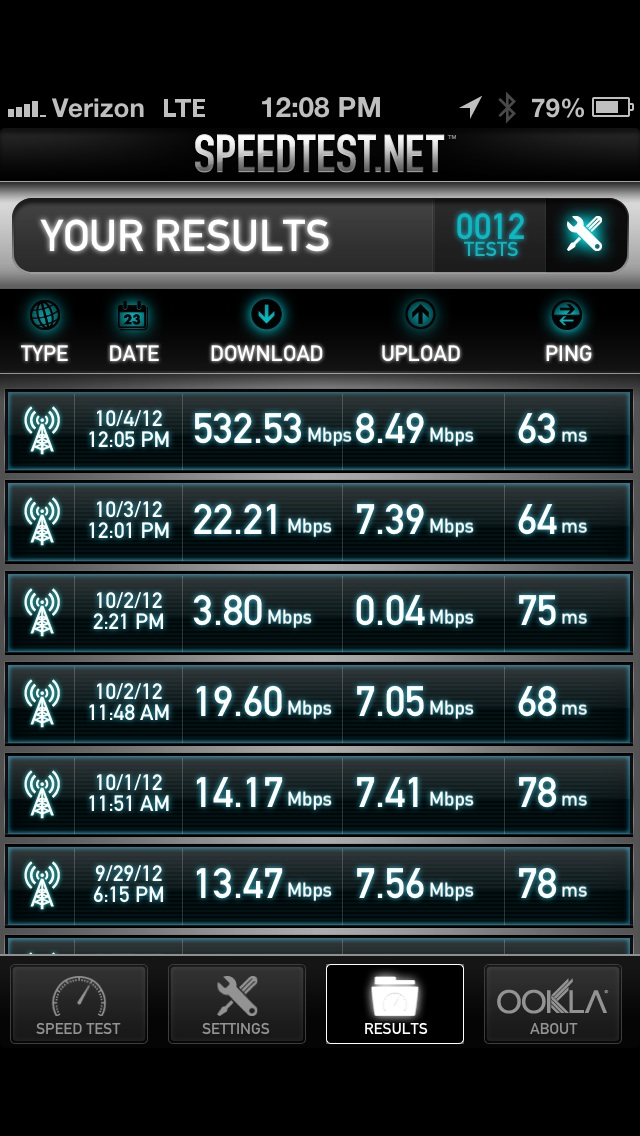Switch to the Speed Test tab
The height and width of the screenshot is (1136, 640).
(x=78, y=1003)
